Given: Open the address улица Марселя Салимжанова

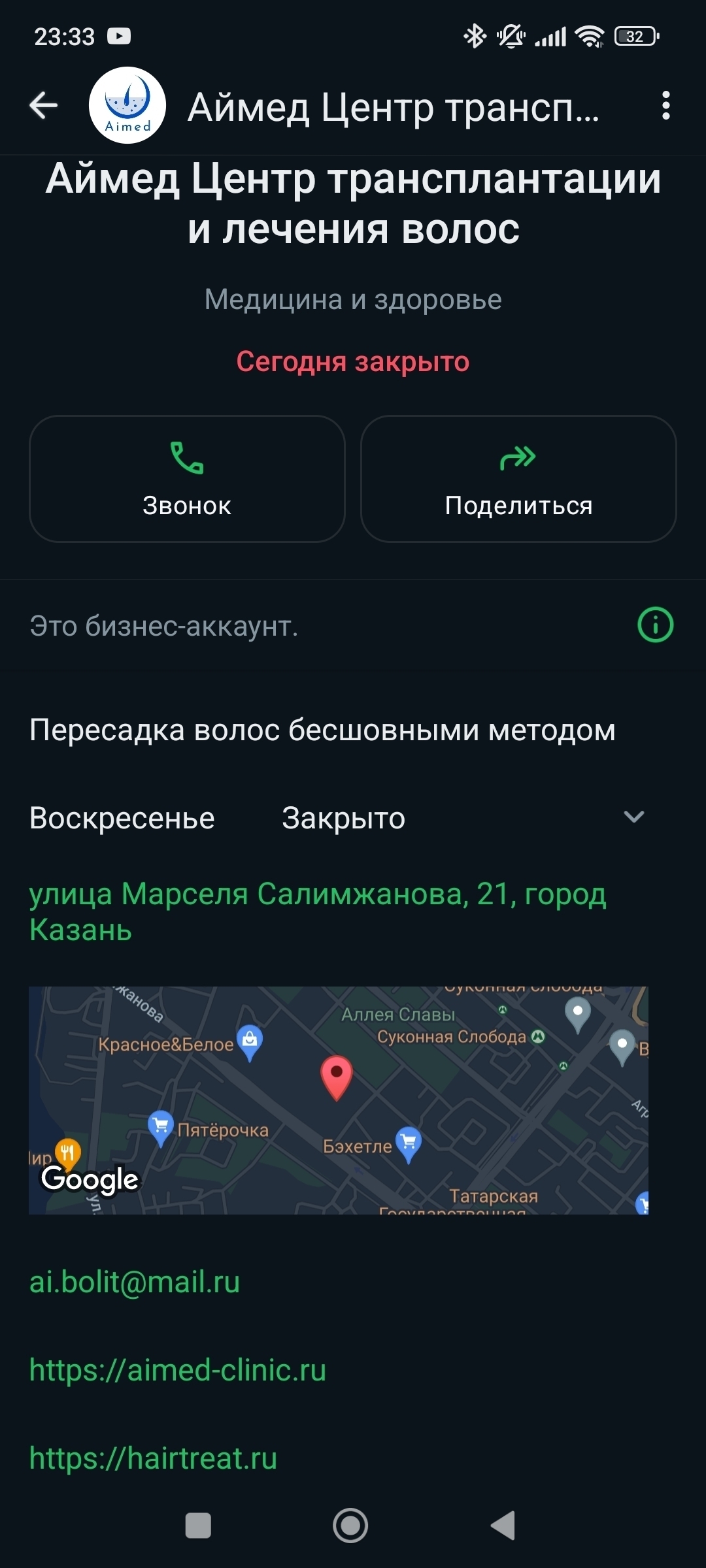Looking at the screenshot, I should (x=318, y=911).
